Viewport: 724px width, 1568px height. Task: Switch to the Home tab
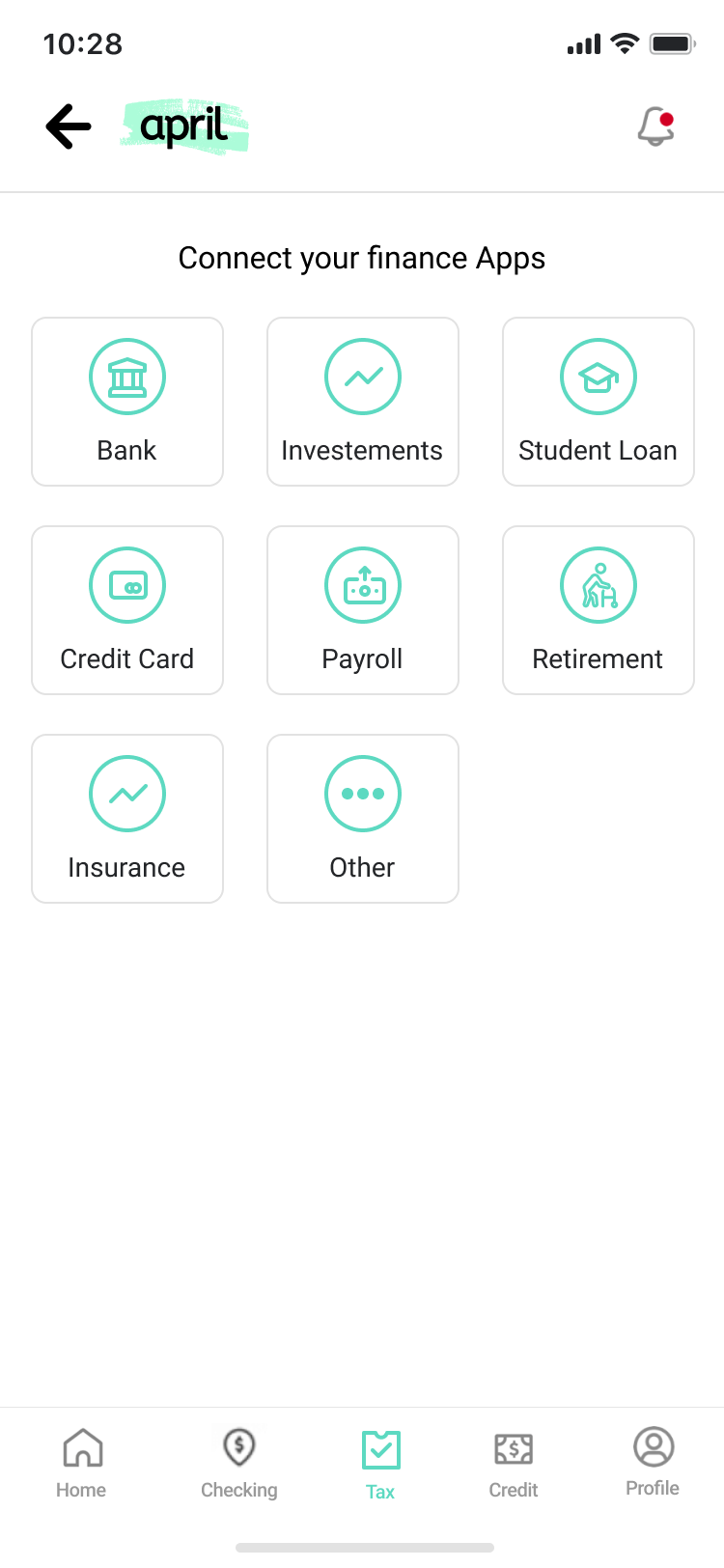[x=82, y=1464]
